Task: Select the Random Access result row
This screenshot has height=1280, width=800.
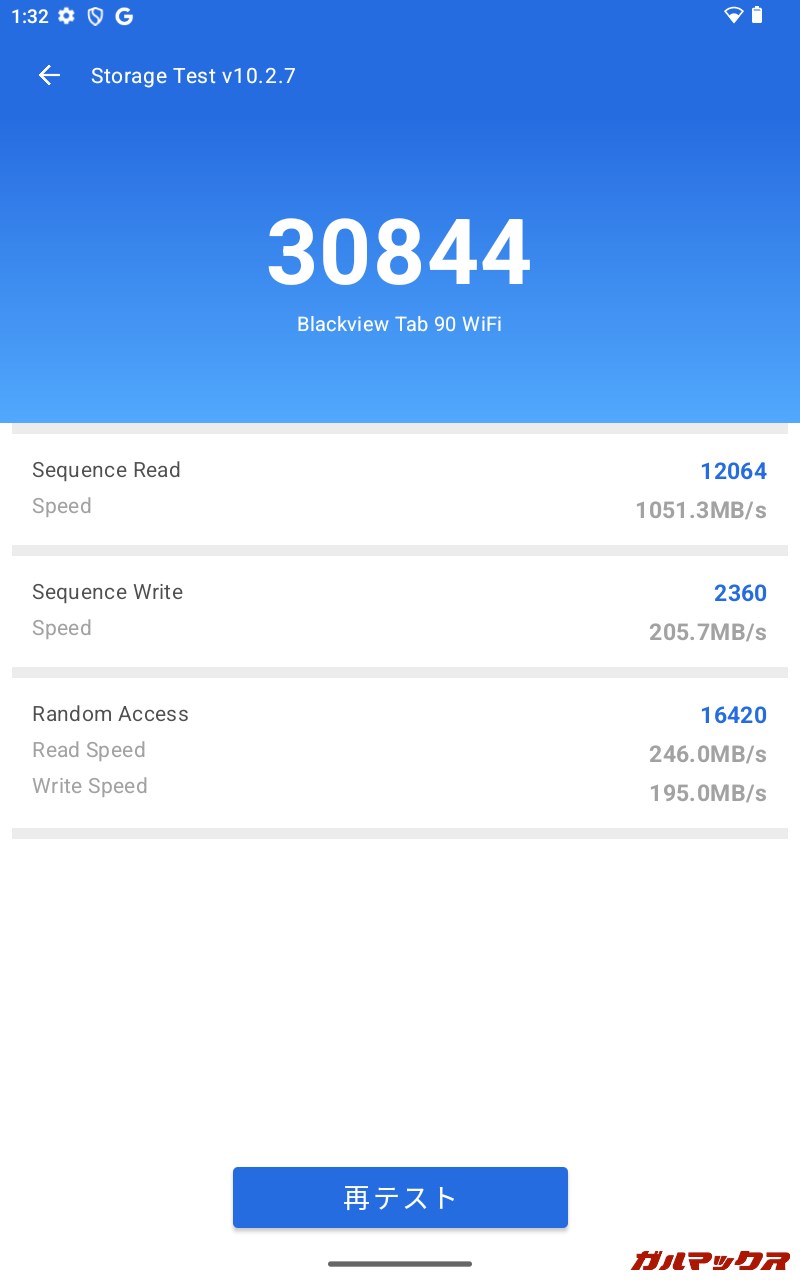Action: pos(400,749)
